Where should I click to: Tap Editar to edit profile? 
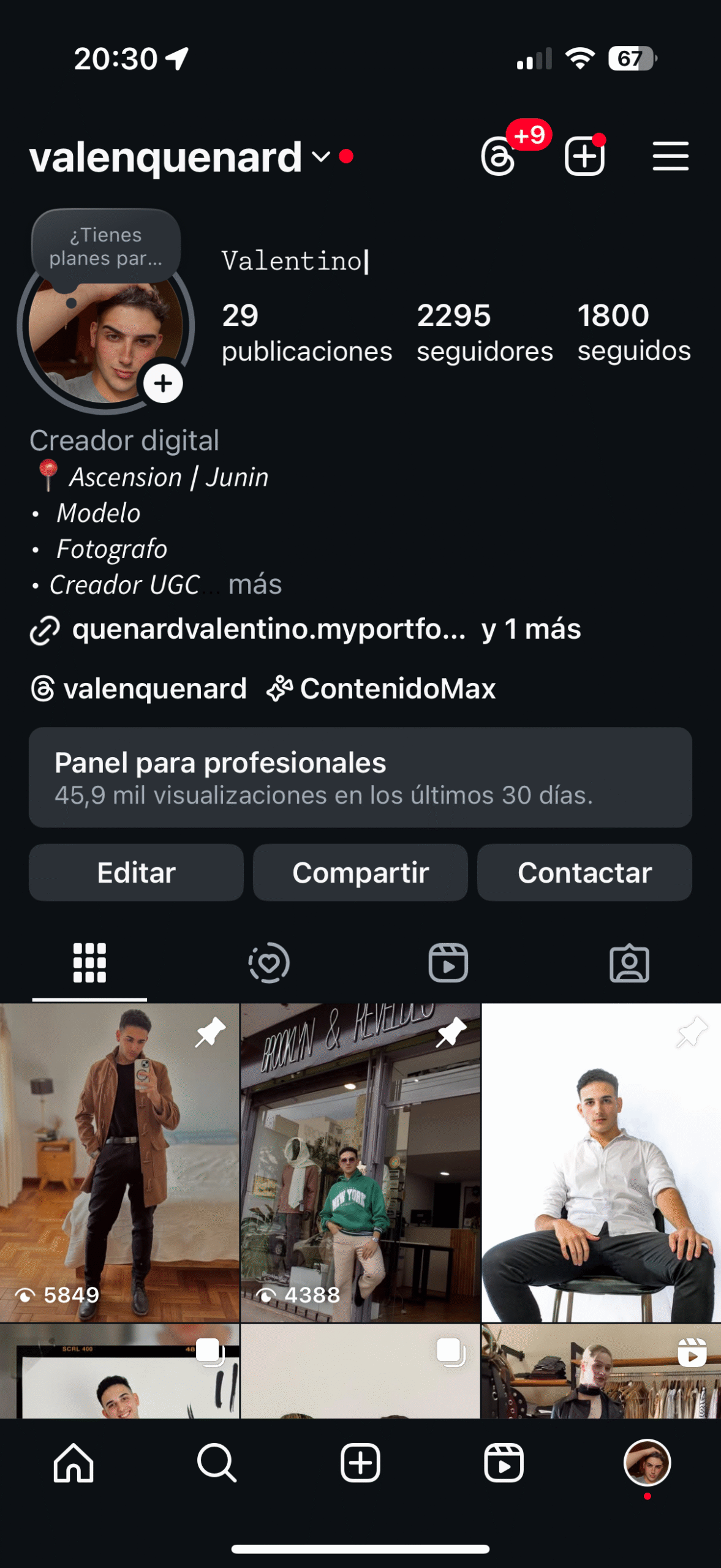tap(136, 872)
